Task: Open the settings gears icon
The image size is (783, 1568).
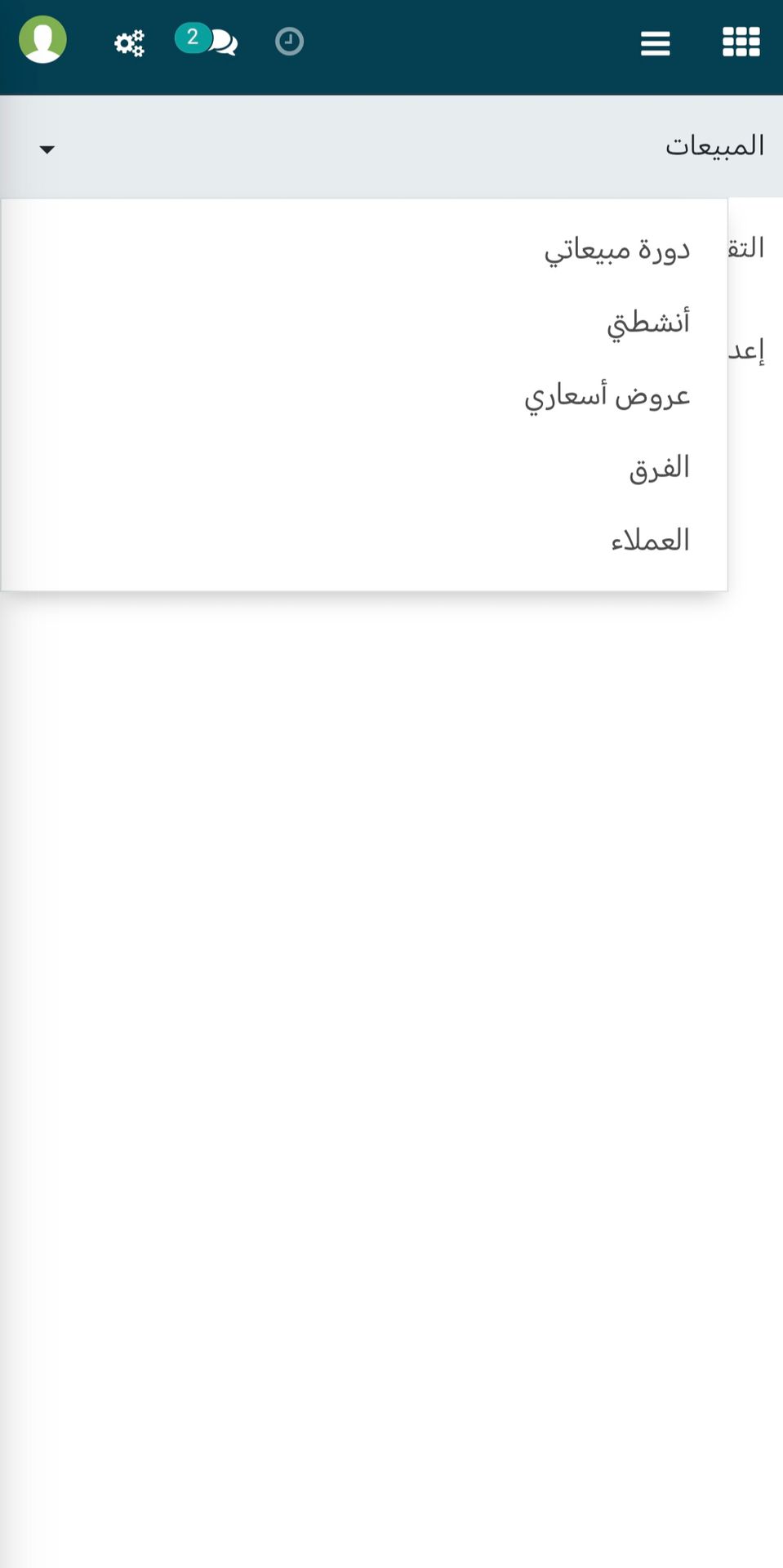Action: (129, 42)
